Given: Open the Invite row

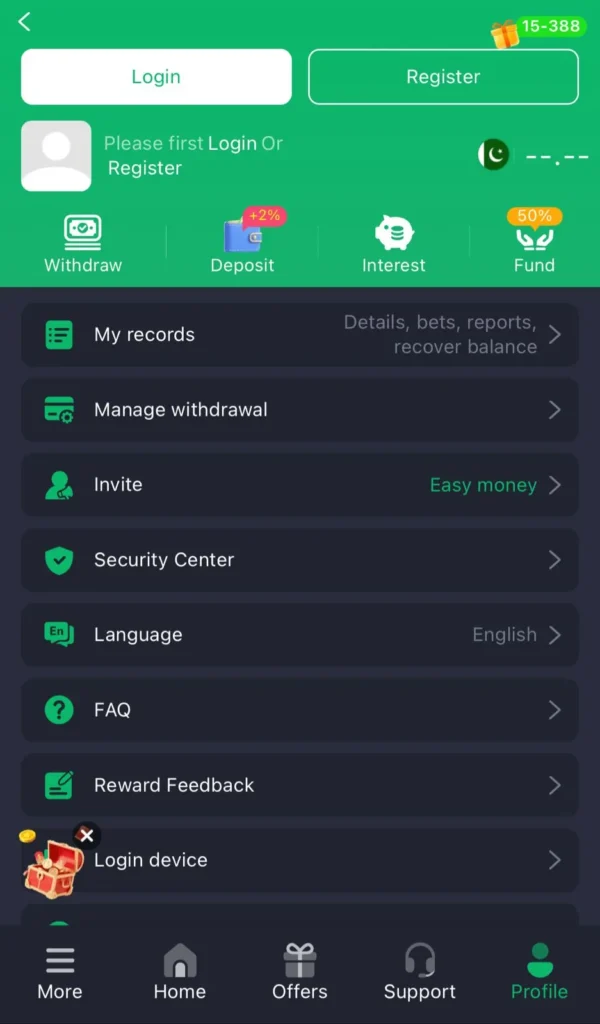Looking at the screenshot, I should 300,485.
